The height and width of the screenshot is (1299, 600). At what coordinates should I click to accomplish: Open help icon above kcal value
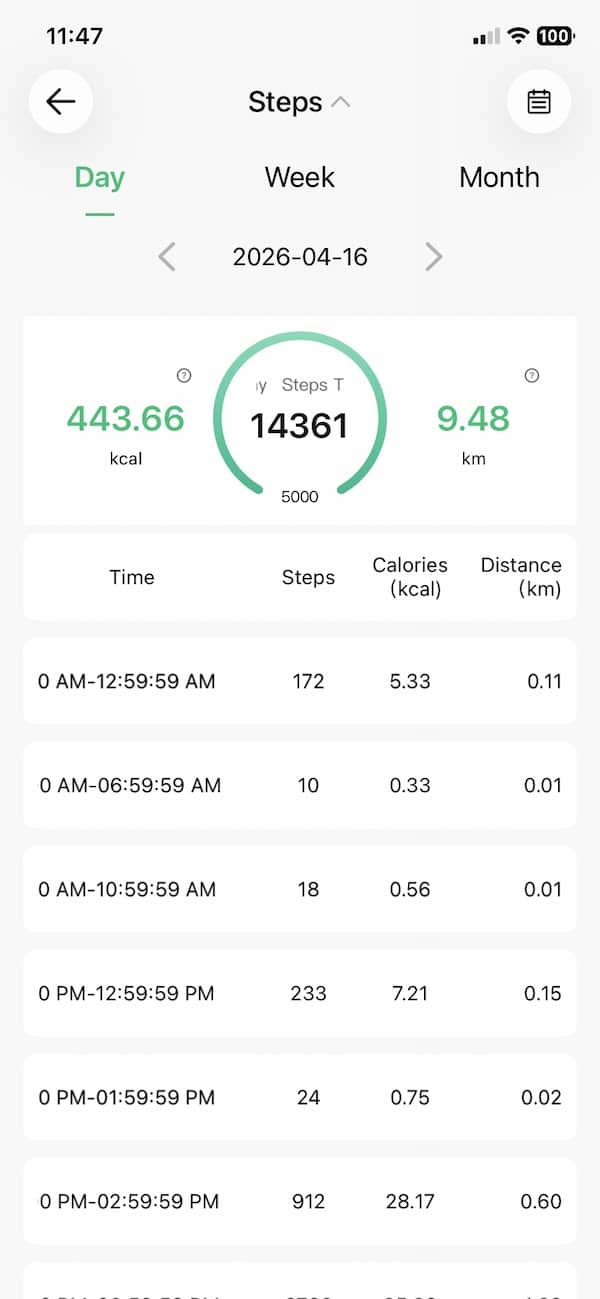[x=183, y=376]
